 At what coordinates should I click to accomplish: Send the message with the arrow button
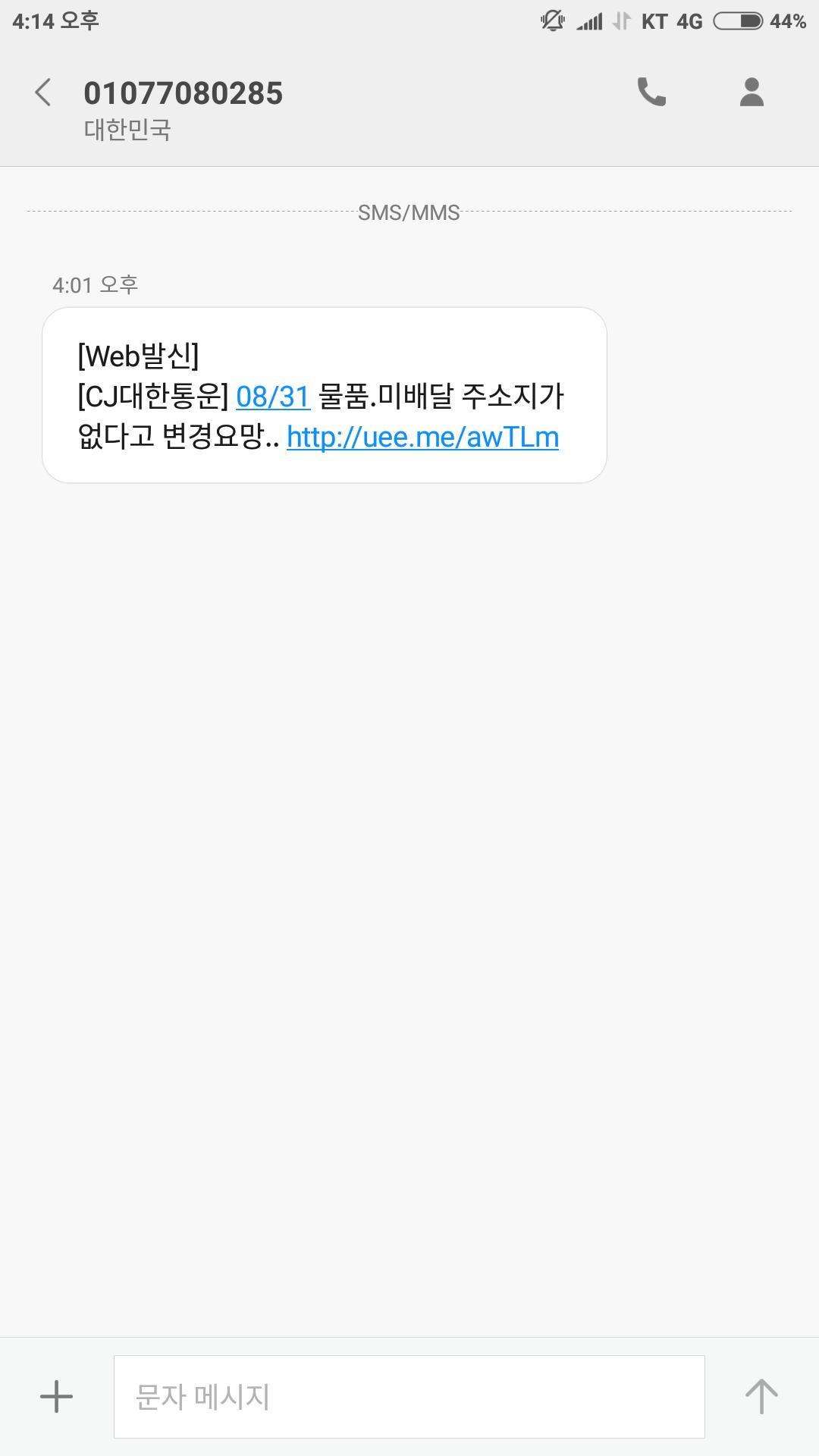pos(761,1396)
